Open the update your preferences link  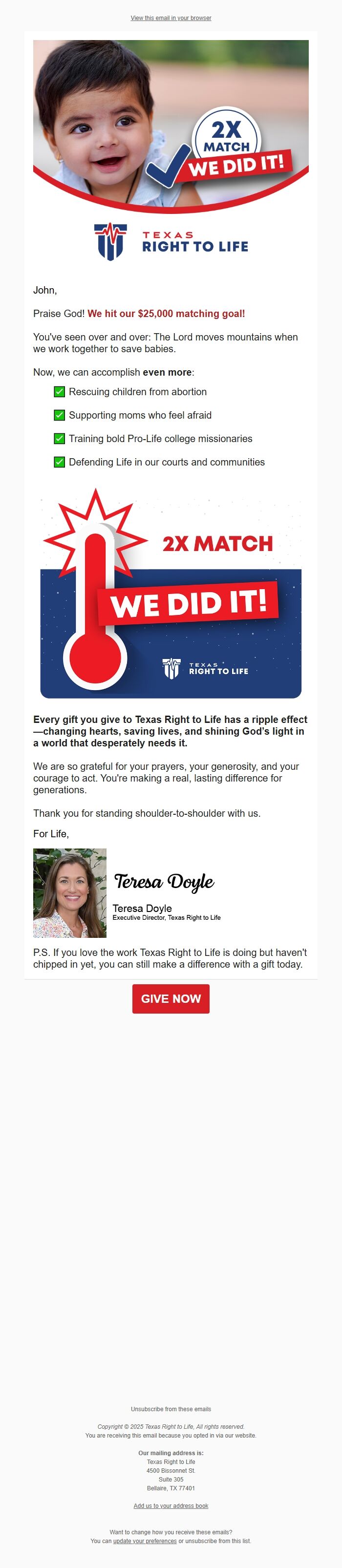tap(145, 1541)
